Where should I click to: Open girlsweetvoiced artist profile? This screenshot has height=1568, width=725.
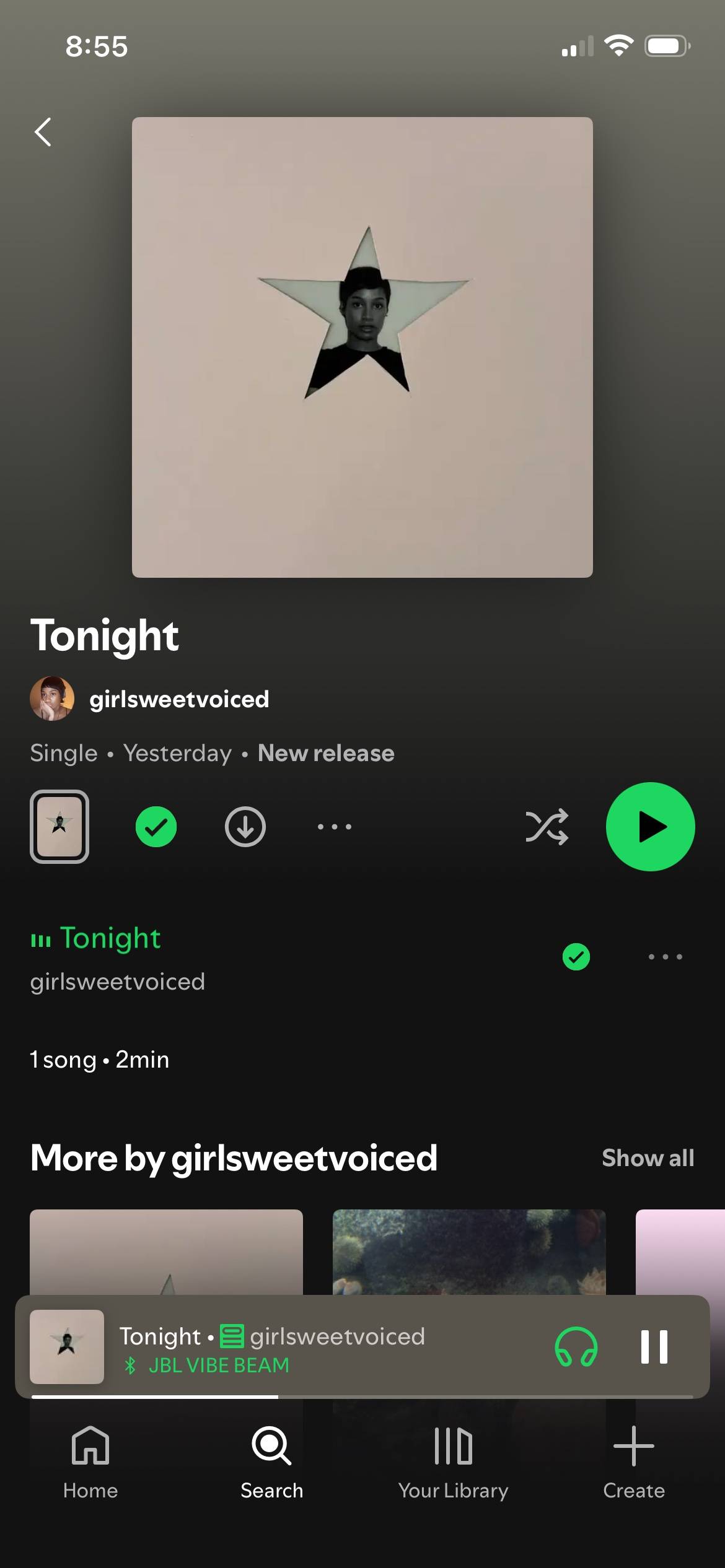click(x=178, y=699)
